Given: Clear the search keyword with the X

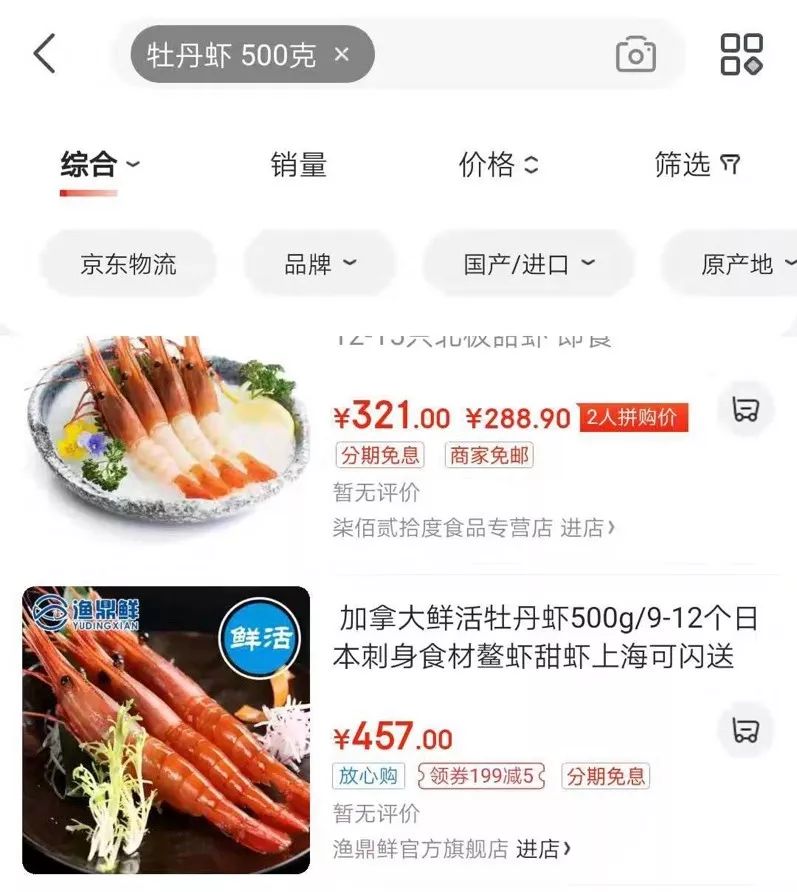Looking at the screenshot, I should (341, 56).
